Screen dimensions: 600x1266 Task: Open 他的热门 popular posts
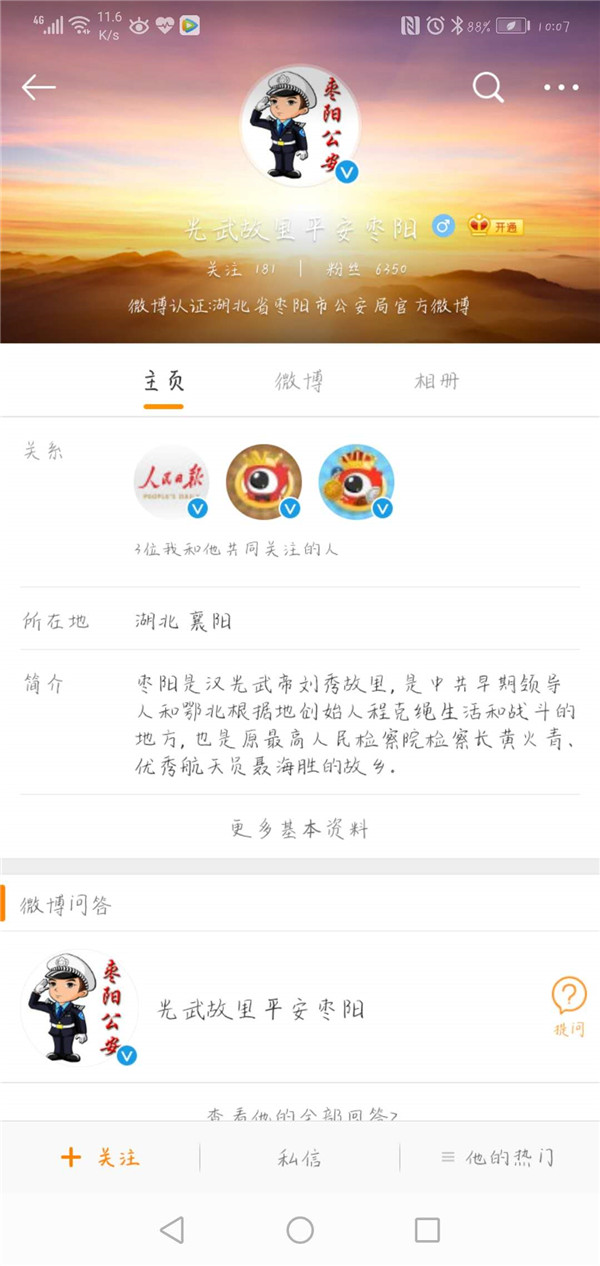click(x=498, y=1158)
